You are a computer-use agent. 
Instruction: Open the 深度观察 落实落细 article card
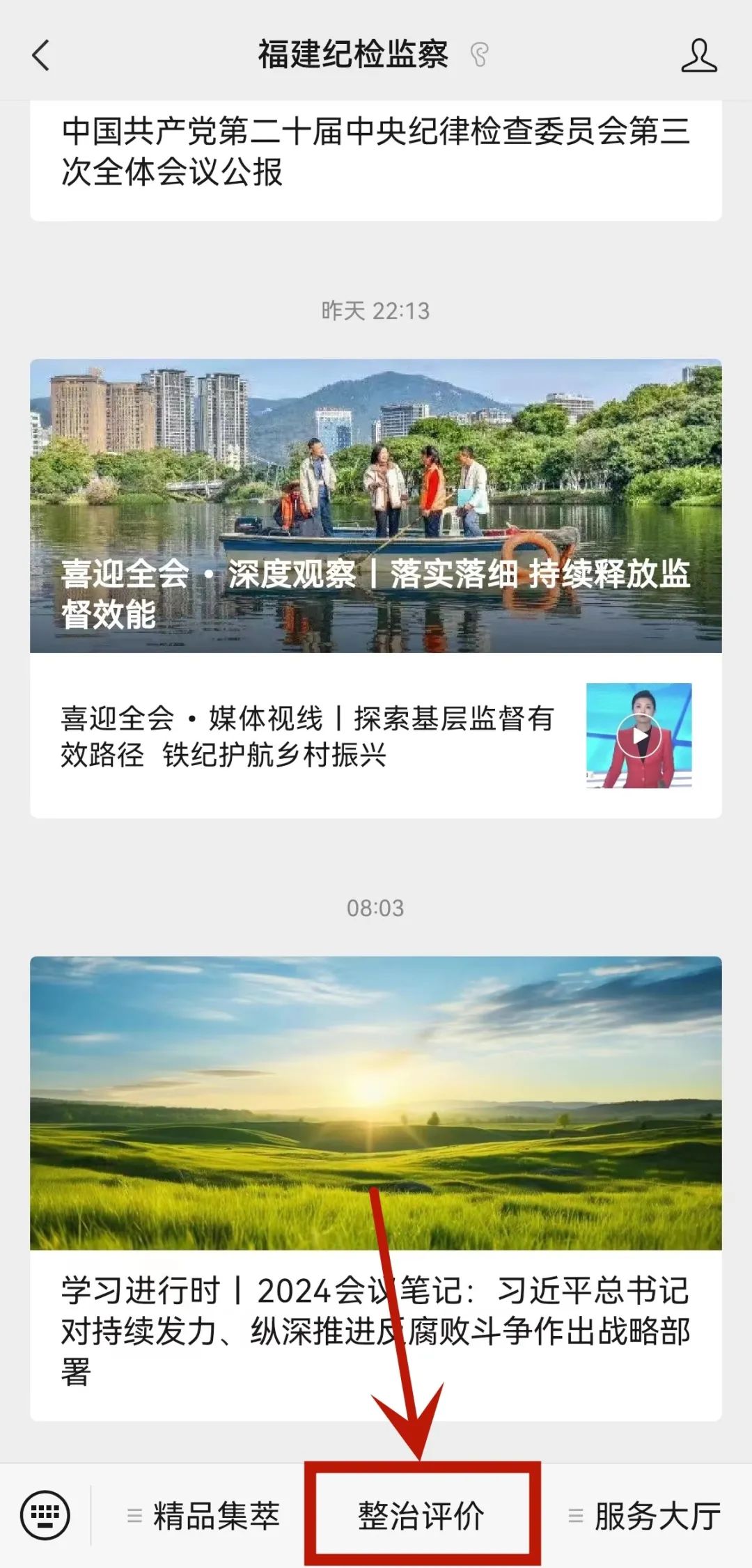click(375, 505)
